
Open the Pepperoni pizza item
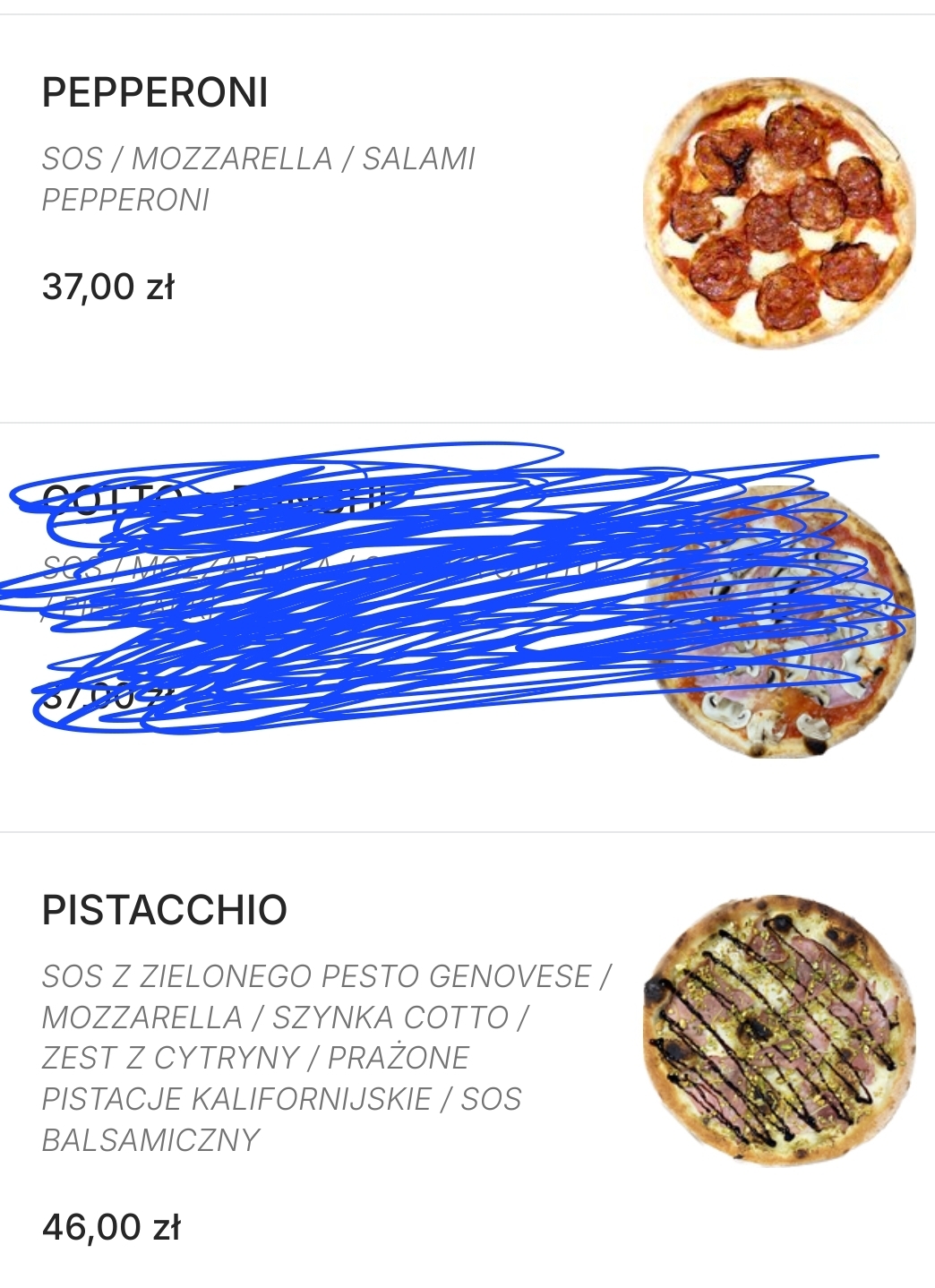click(x=155, y=93)
